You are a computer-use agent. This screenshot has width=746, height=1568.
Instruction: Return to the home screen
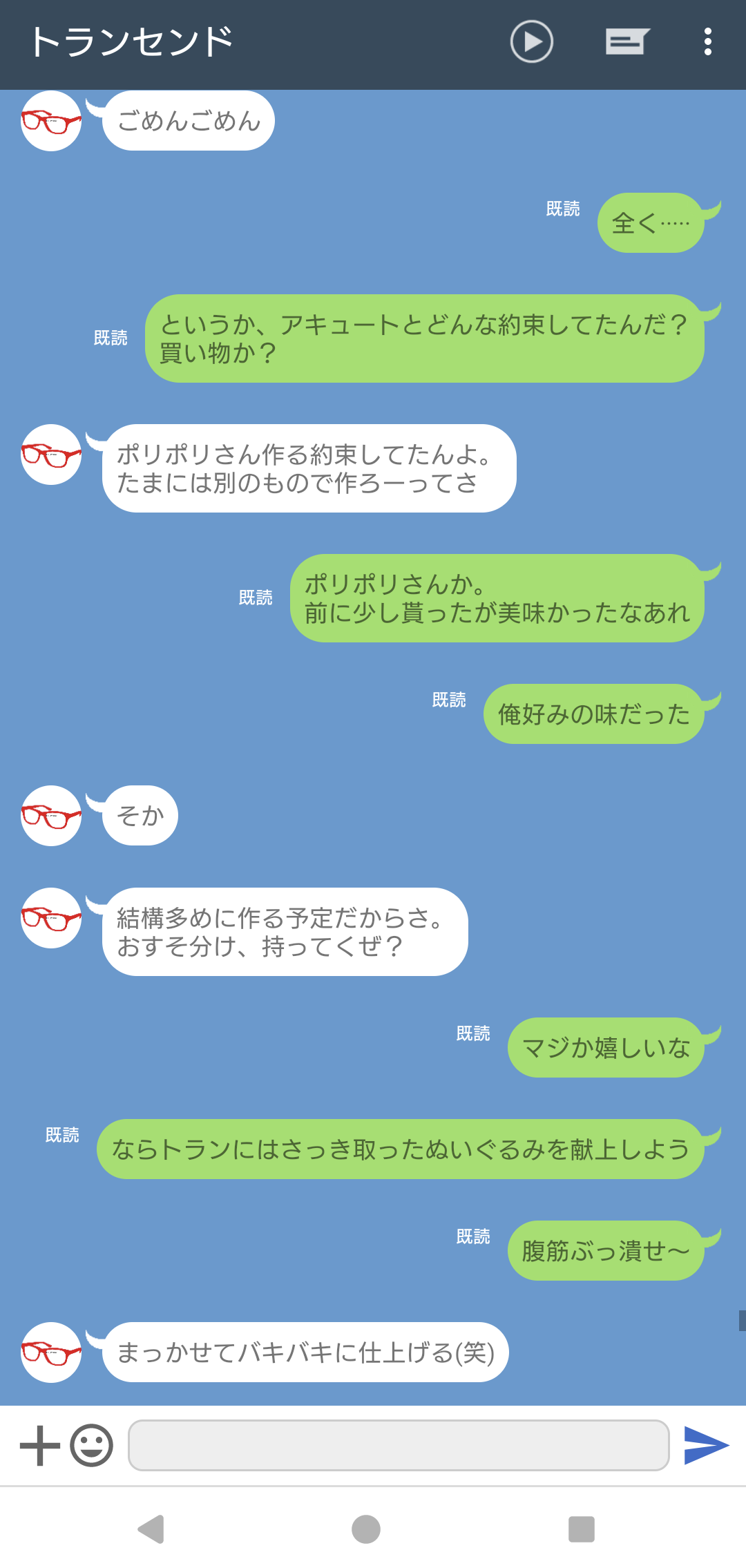point(366,1529)
